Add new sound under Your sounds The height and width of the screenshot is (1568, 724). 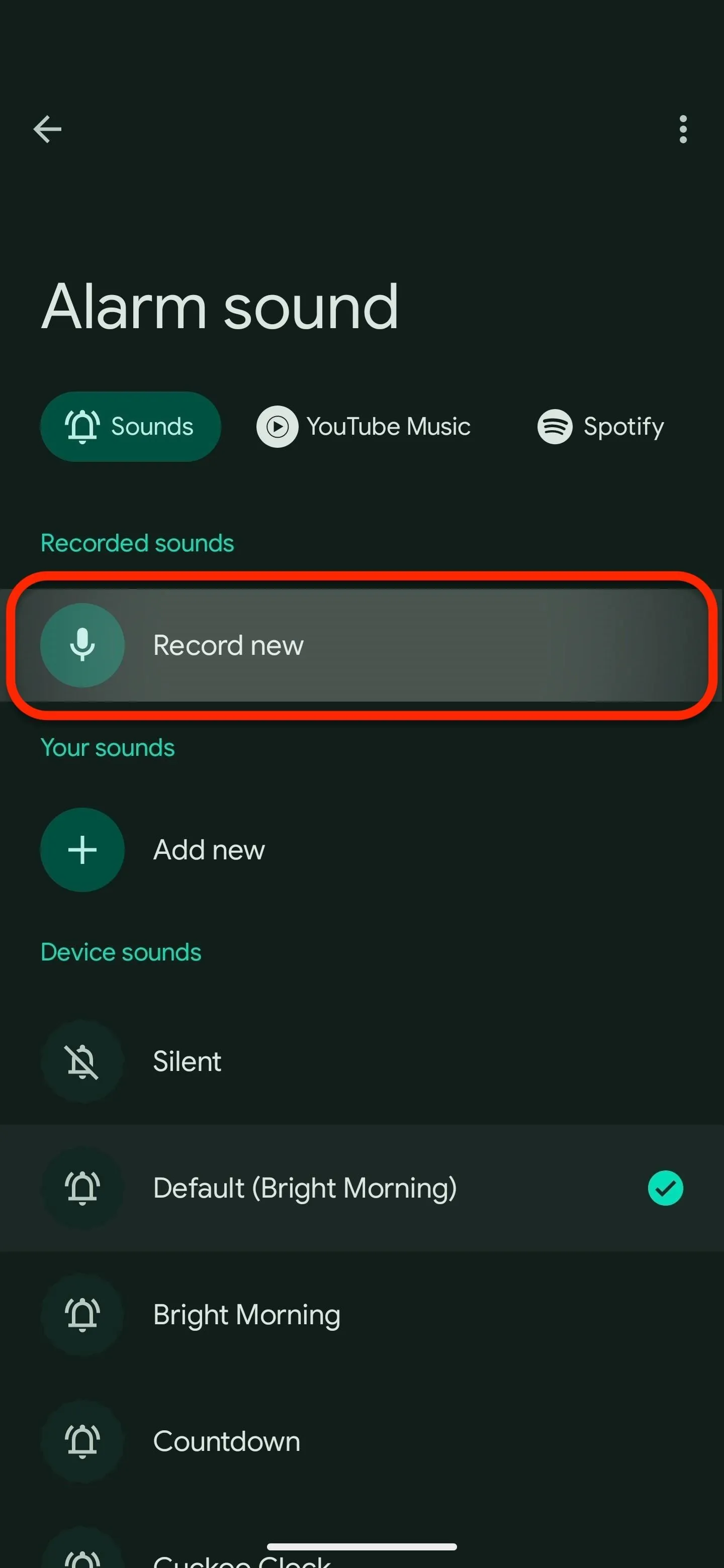[361, 850]
